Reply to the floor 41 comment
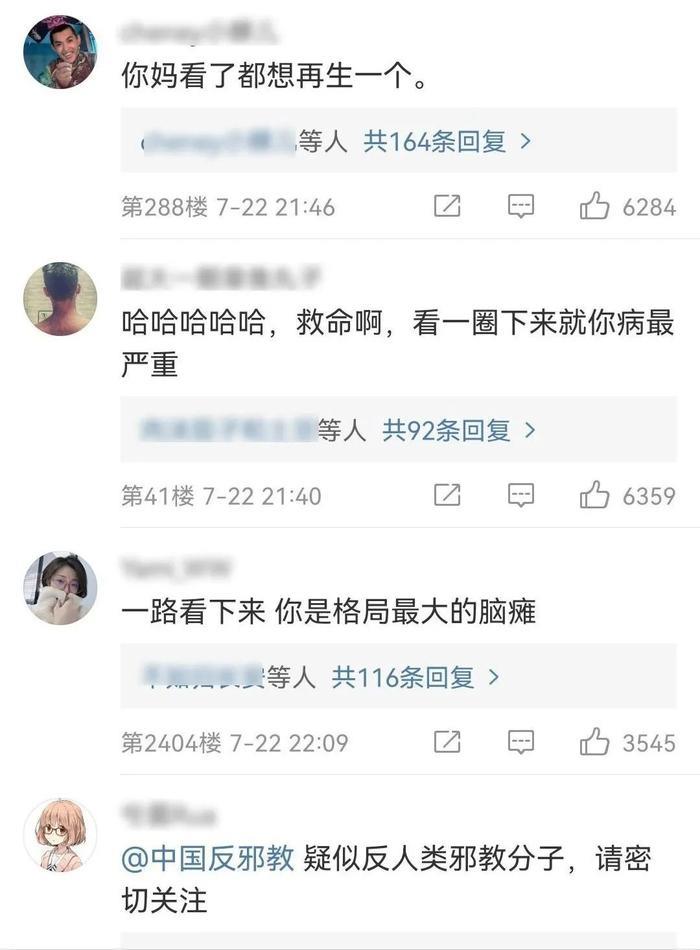The height and width of the screenshot is (950, 700). (520, 495)
